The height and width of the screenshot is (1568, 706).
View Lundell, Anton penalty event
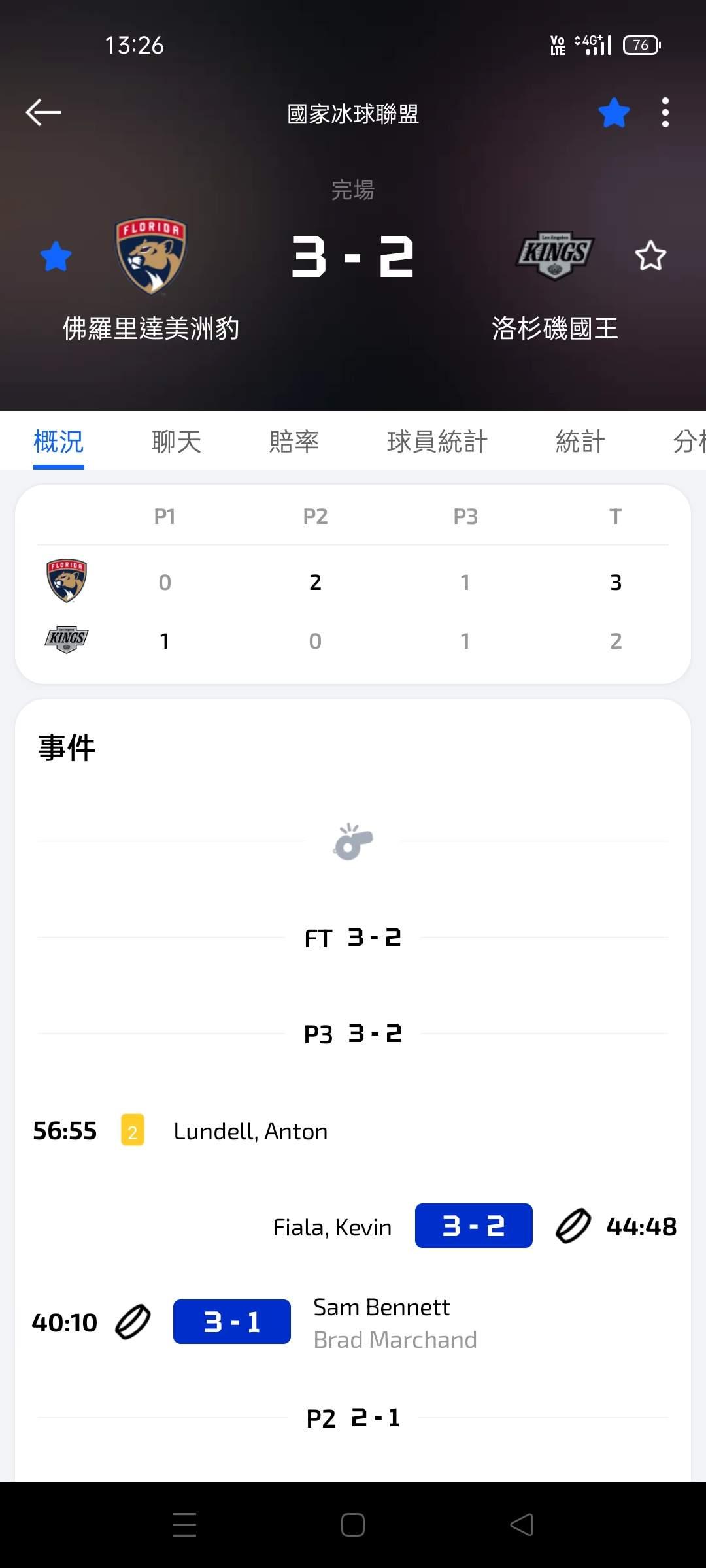click(250, 1131)
